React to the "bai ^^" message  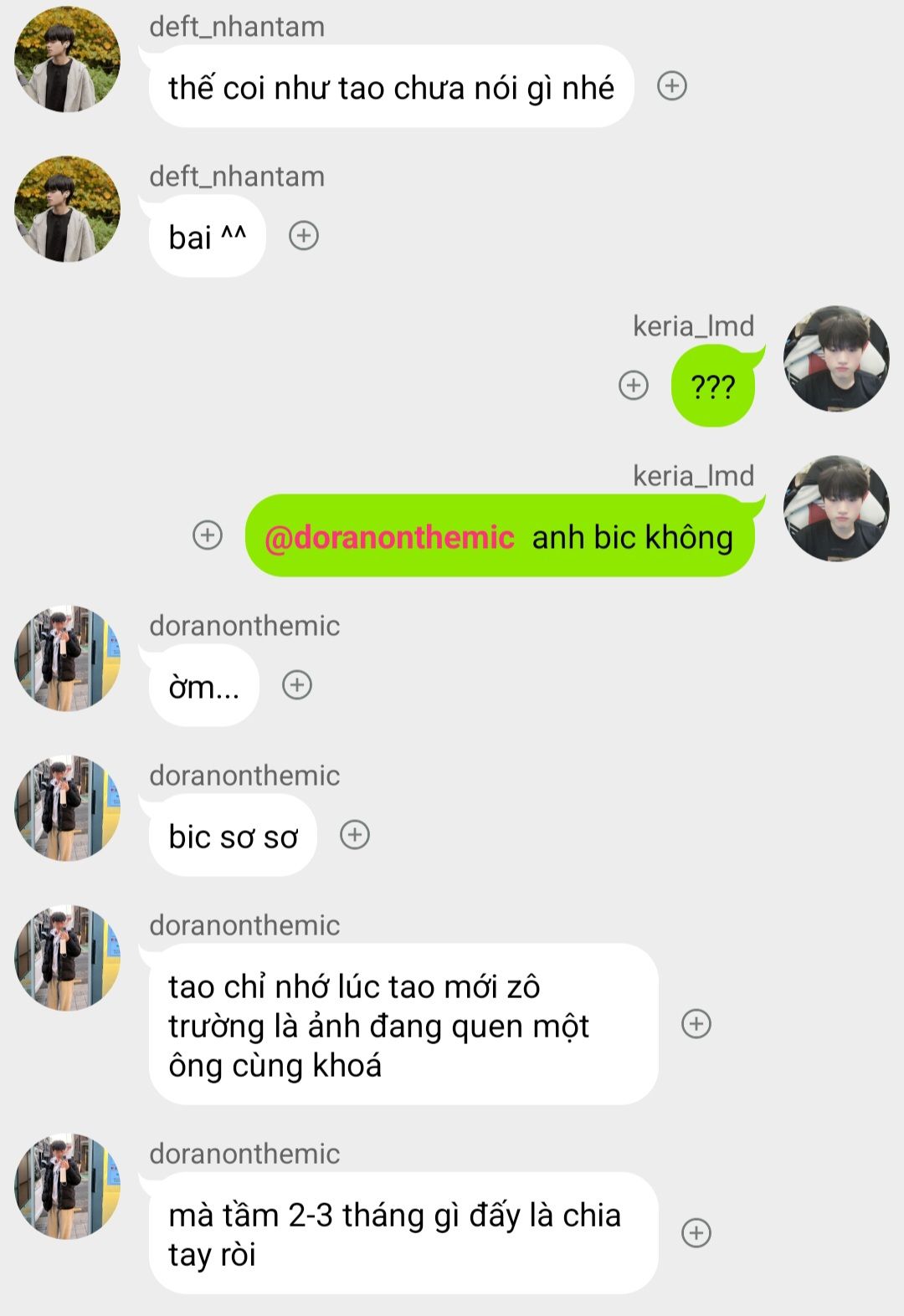(304, 236)
